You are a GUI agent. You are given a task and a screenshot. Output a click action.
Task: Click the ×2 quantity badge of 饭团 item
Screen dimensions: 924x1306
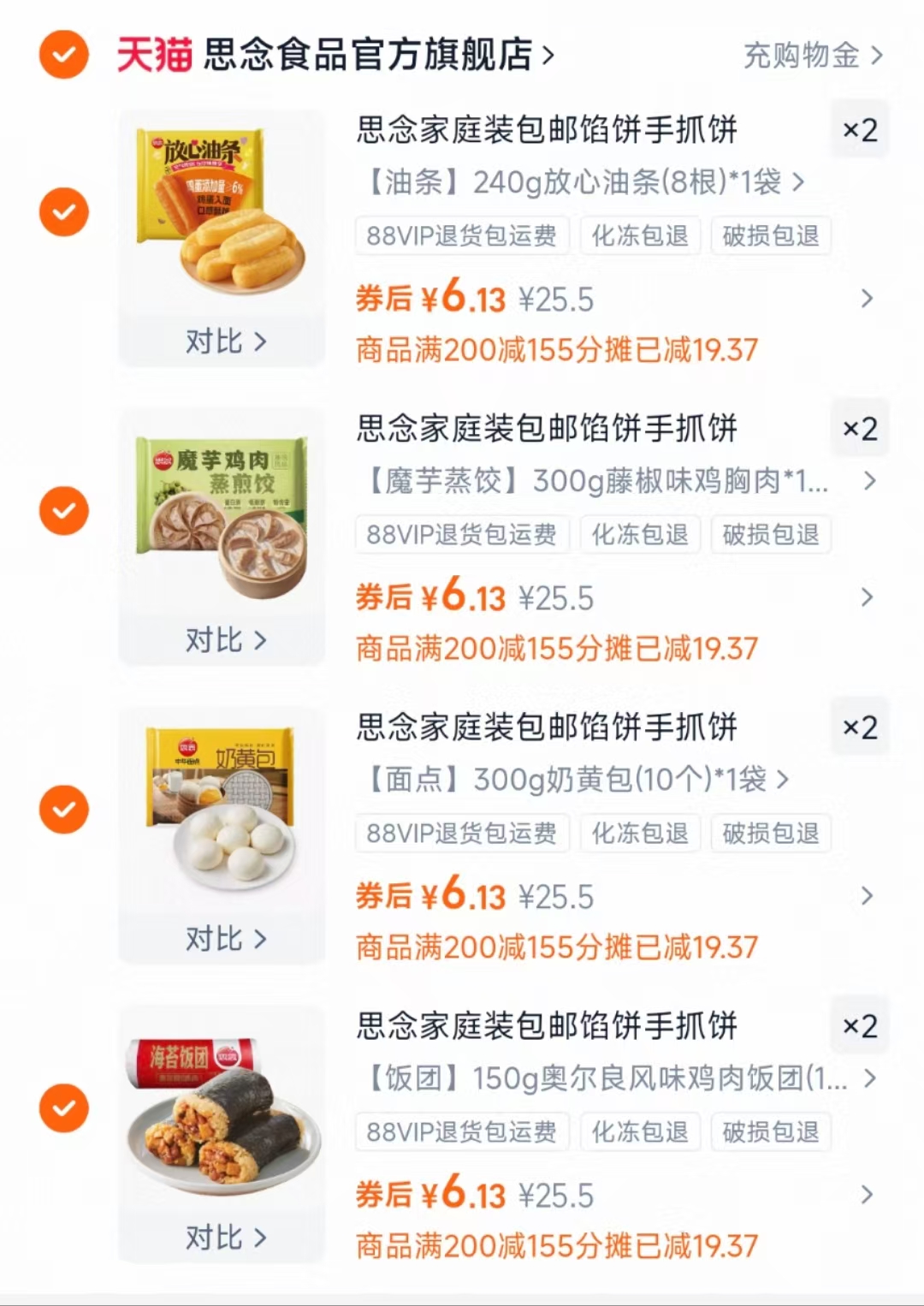pyautogui.click(x=858, y=1026)
